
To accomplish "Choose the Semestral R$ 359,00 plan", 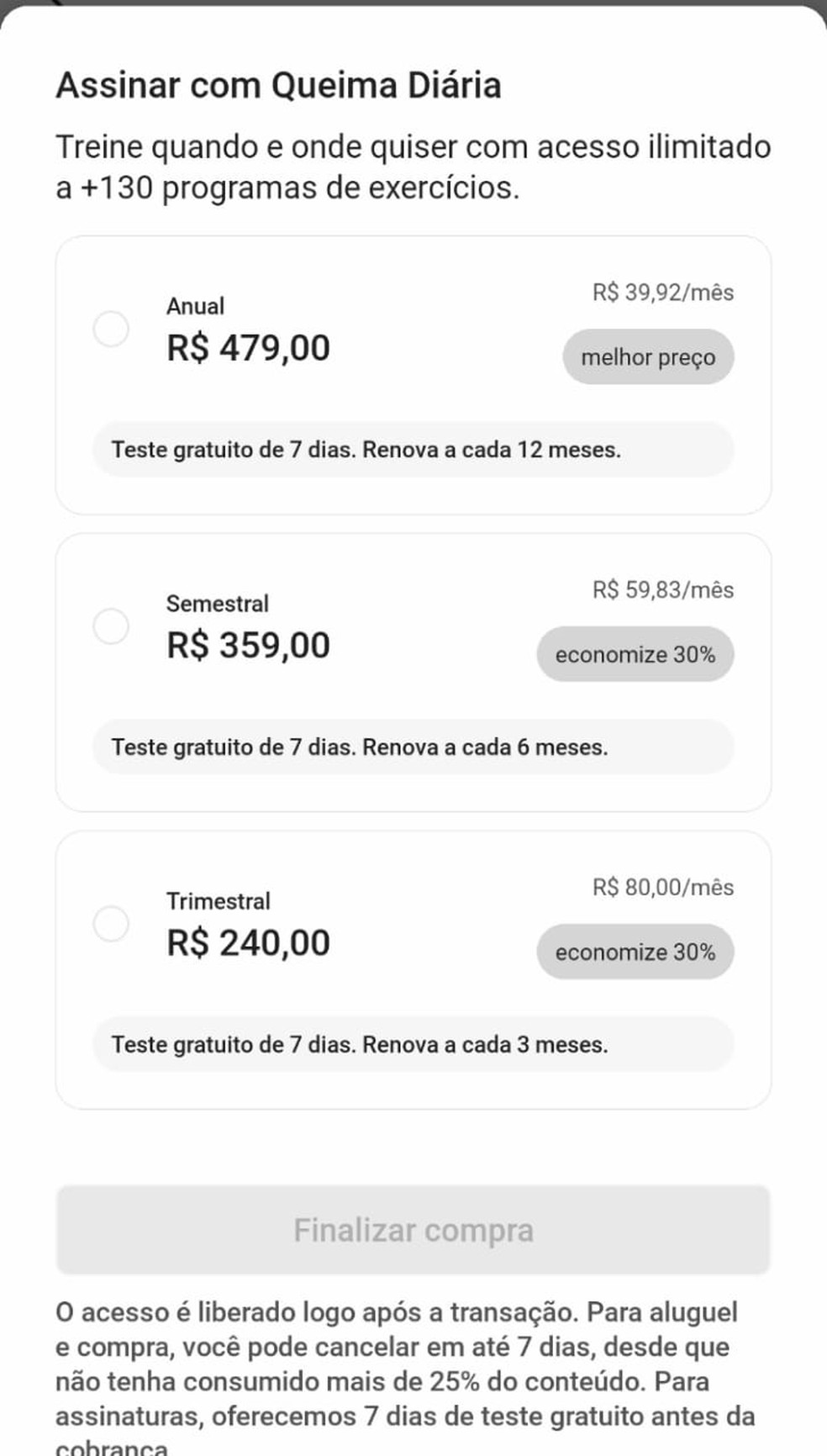I will pyautogui.click(x=111, y=626).
